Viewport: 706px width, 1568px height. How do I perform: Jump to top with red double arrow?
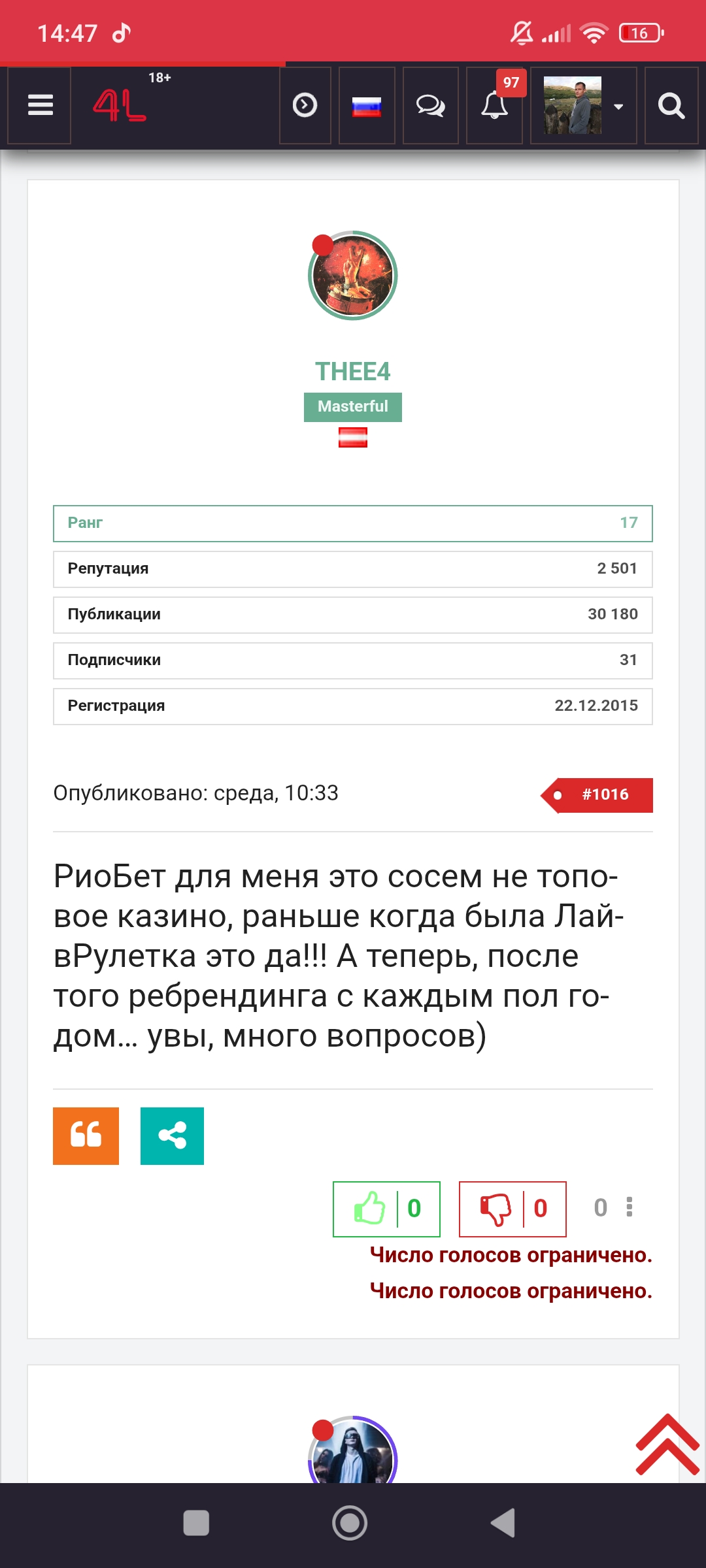click(x=667, y=1444)
